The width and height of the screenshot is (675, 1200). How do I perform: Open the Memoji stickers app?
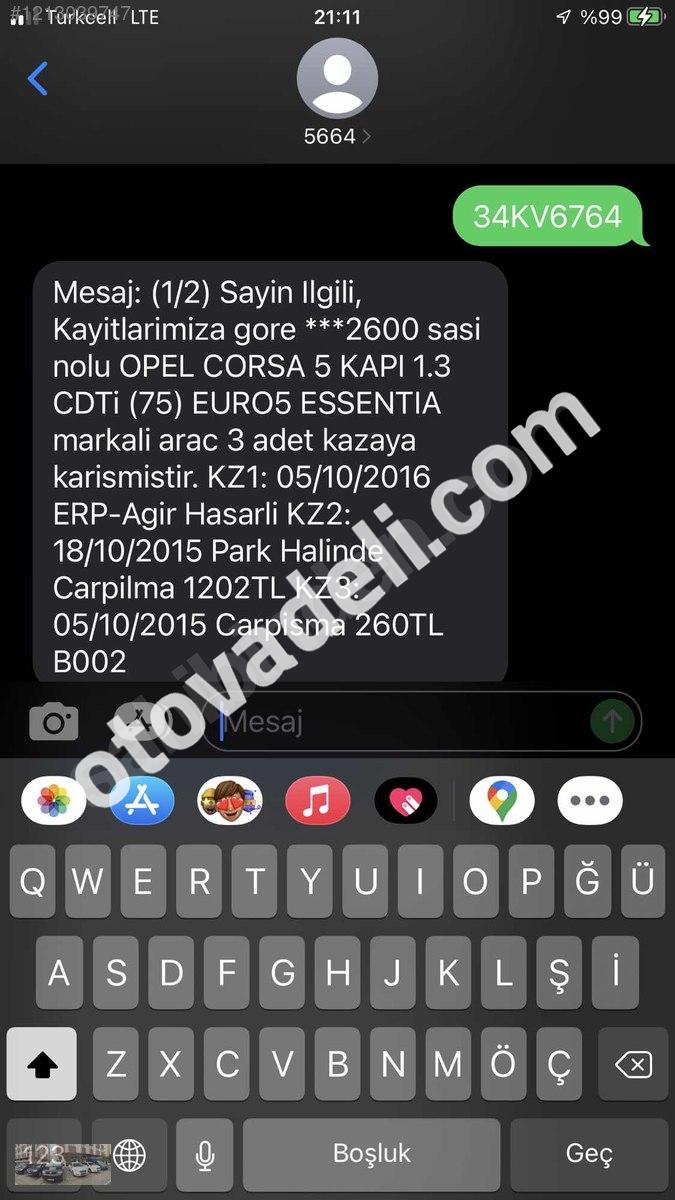pyautogui.click(x=230, y=801)
